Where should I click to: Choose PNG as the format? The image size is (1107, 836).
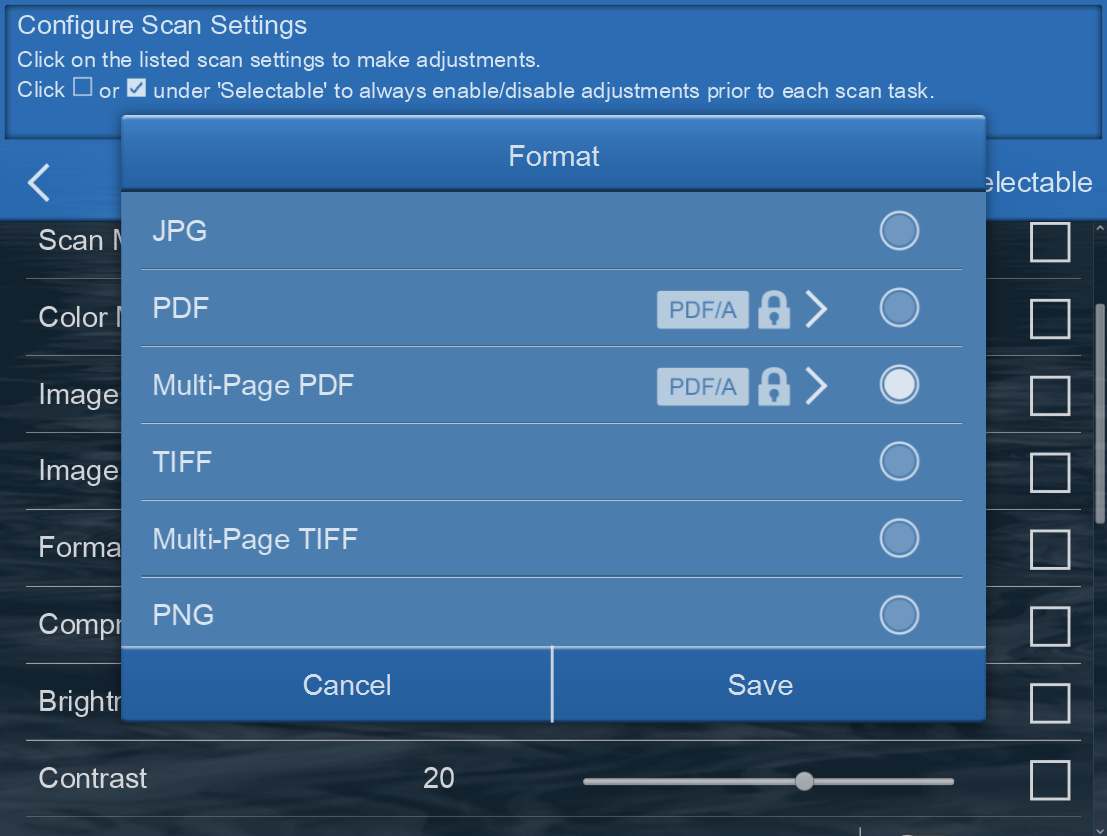coord(898,615)
